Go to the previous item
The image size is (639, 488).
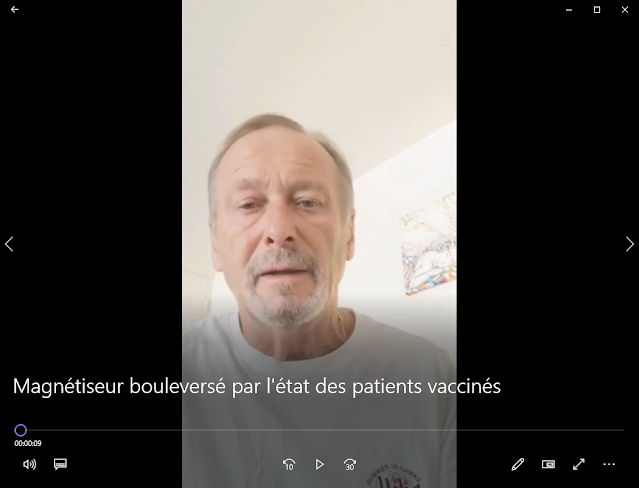click(x=9, y=244)
